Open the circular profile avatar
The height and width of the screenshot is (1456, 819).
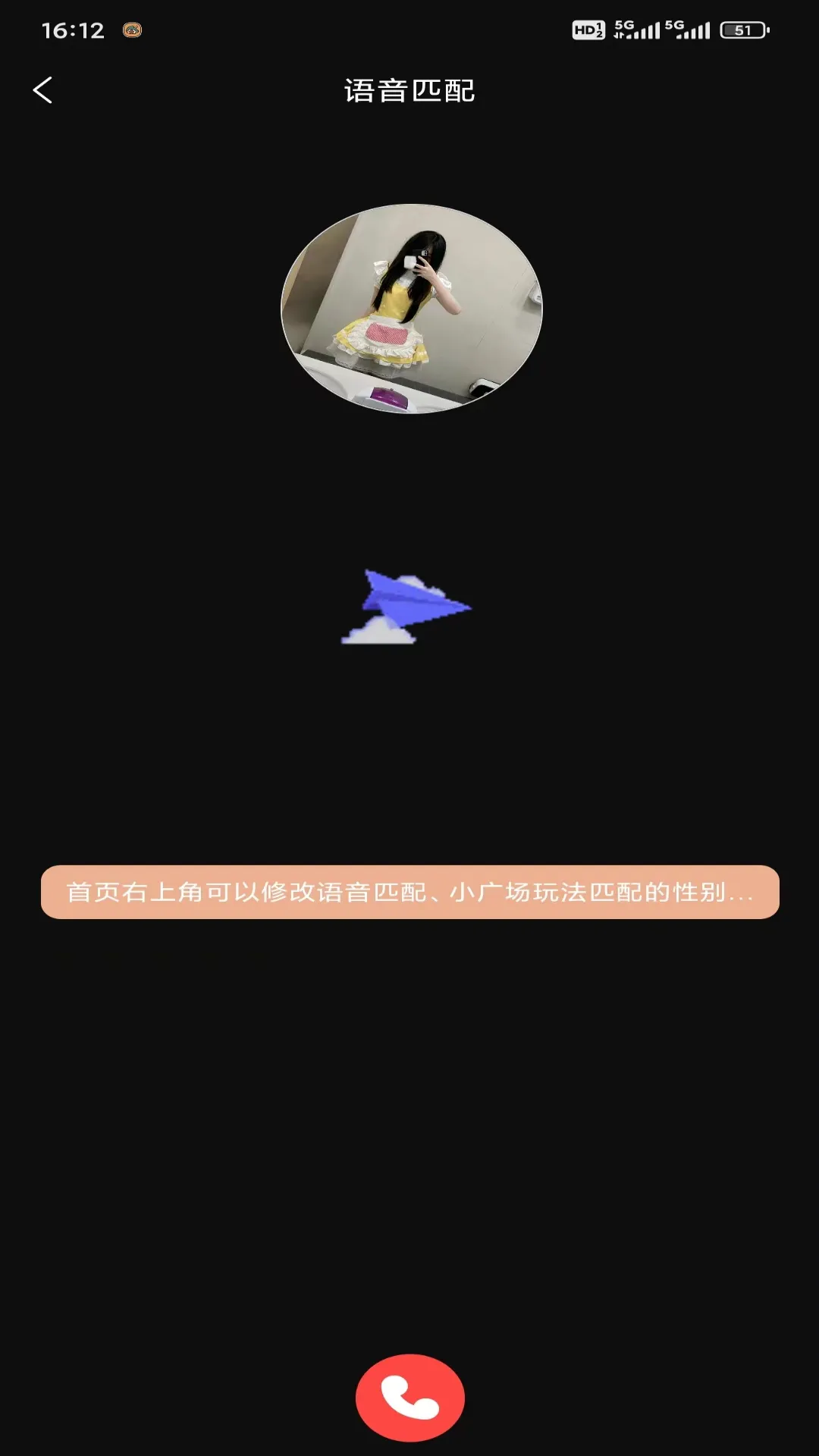coord(412,309)
